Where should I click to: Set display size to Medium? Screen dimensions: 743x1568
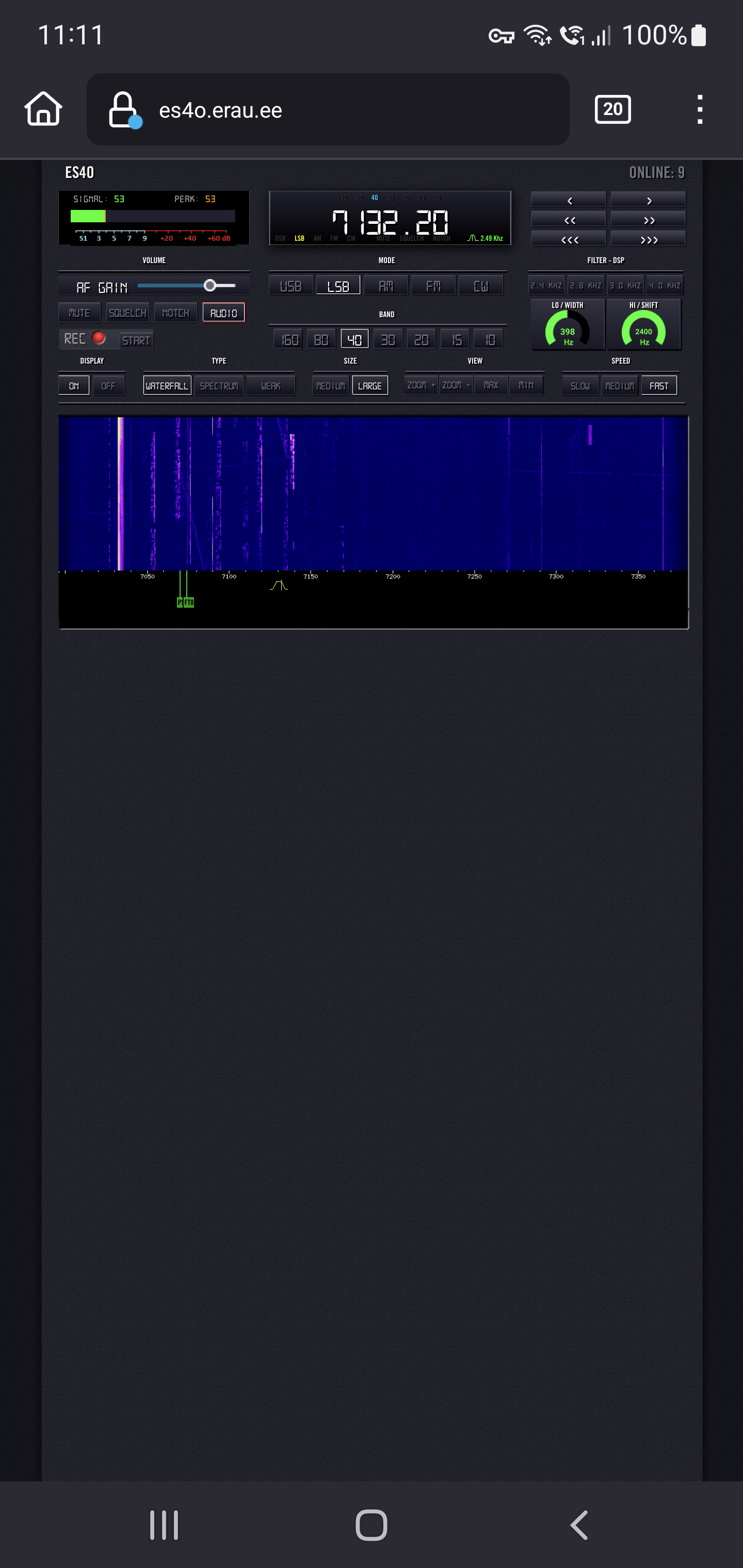(x=331, y=386)
